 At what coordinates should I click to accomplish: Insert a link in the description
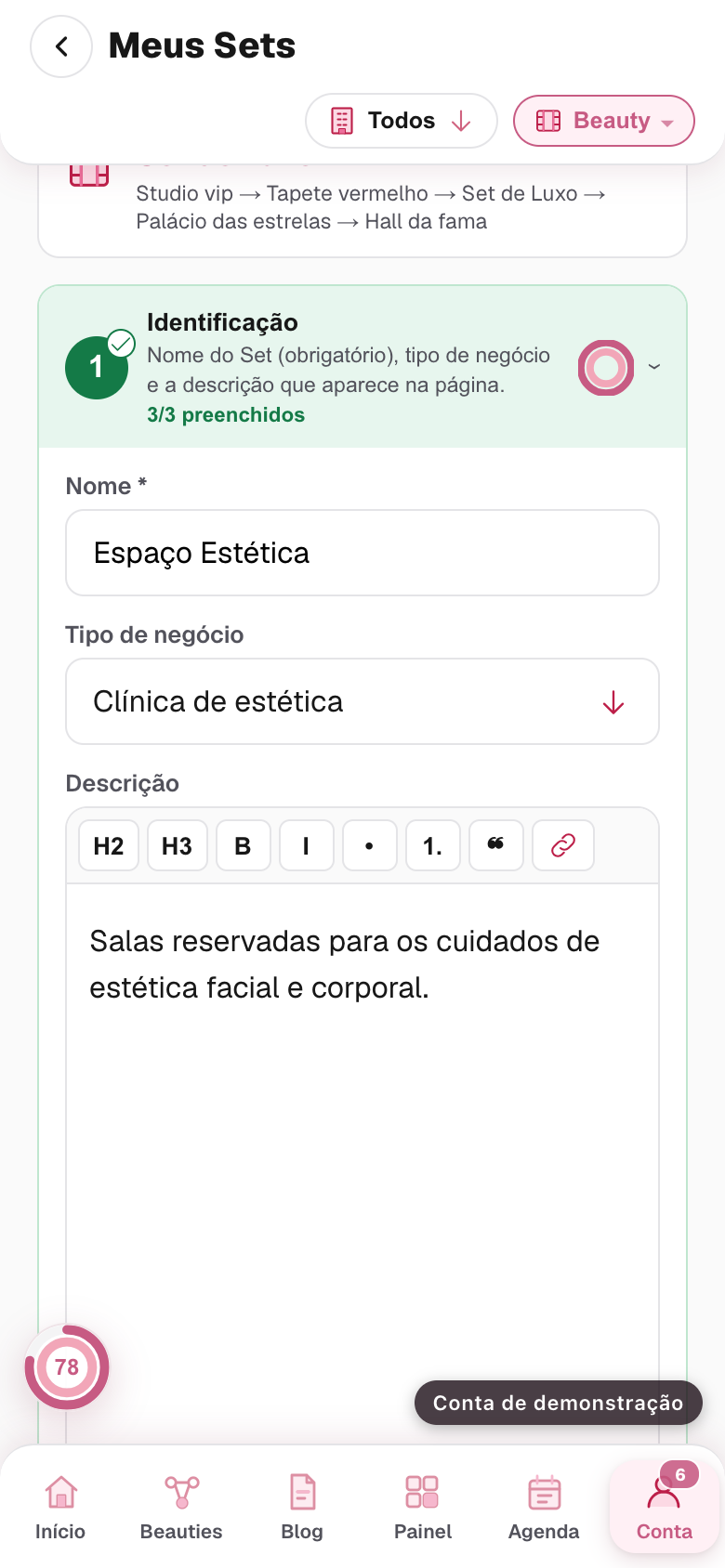(563, 845)
